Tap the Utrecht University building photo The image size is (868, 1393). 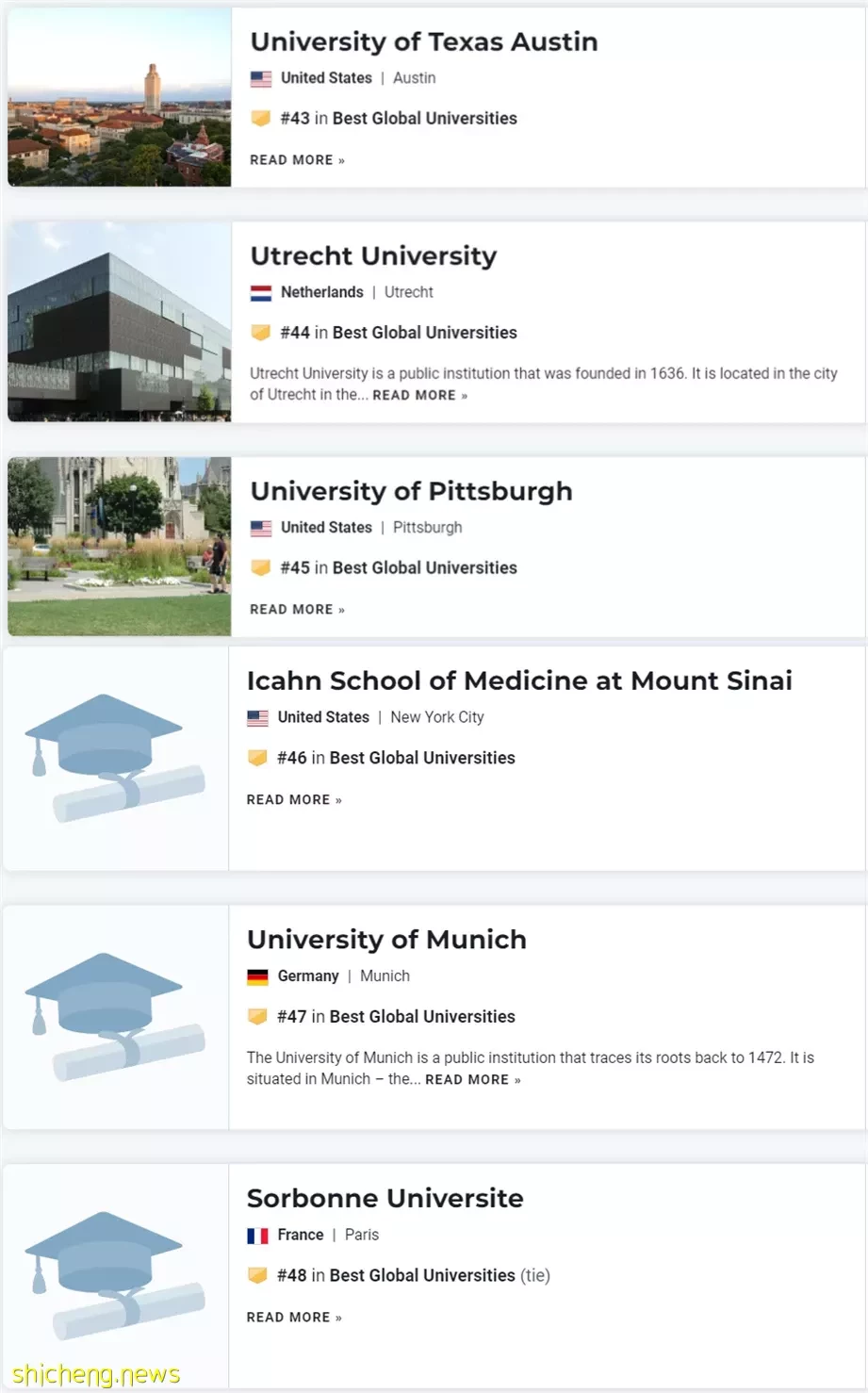click(x=119, y=321)
